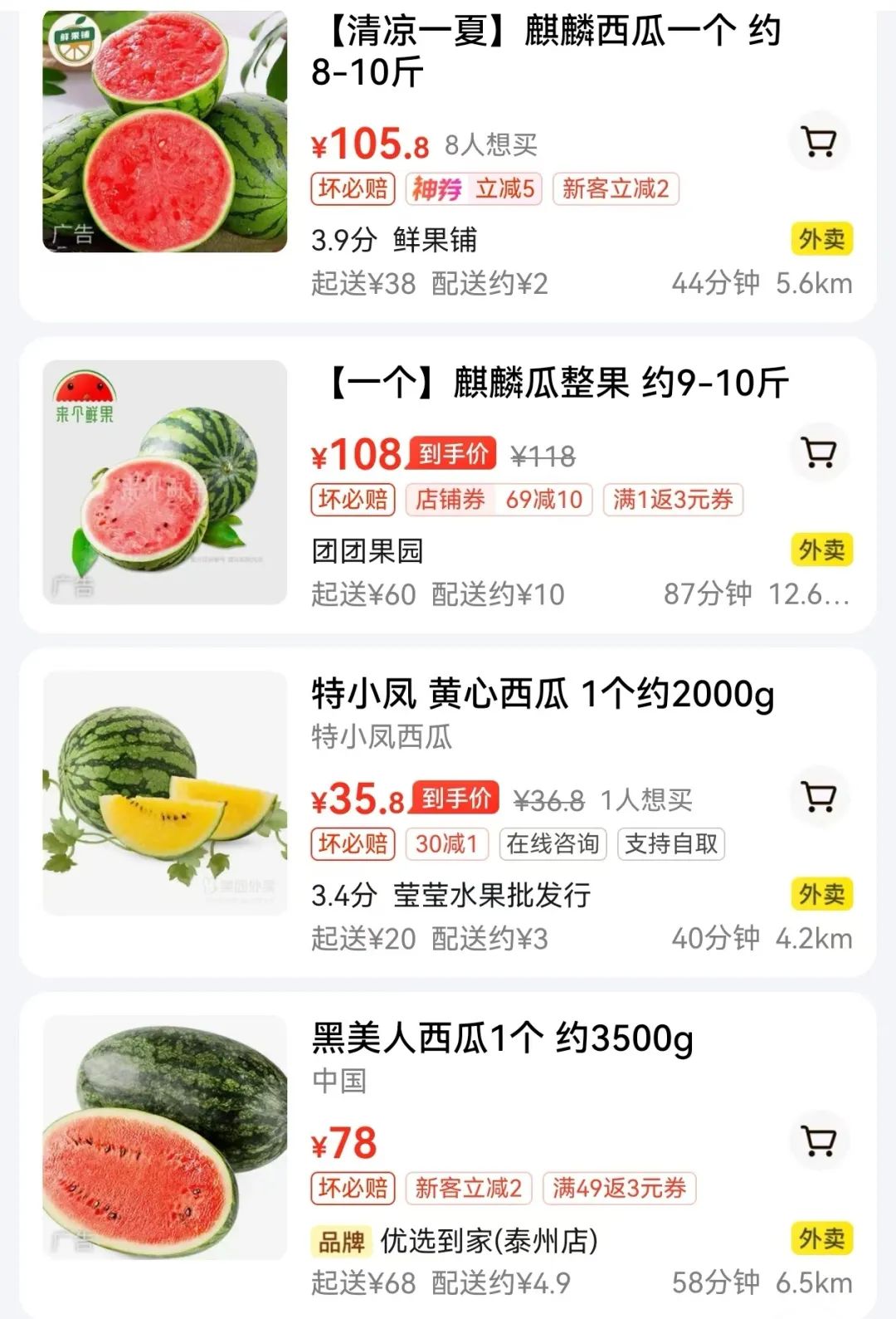View 特小凤 黄心西瓜 product details
This screenshot has width=896, height=1319.
click(543, 694)
